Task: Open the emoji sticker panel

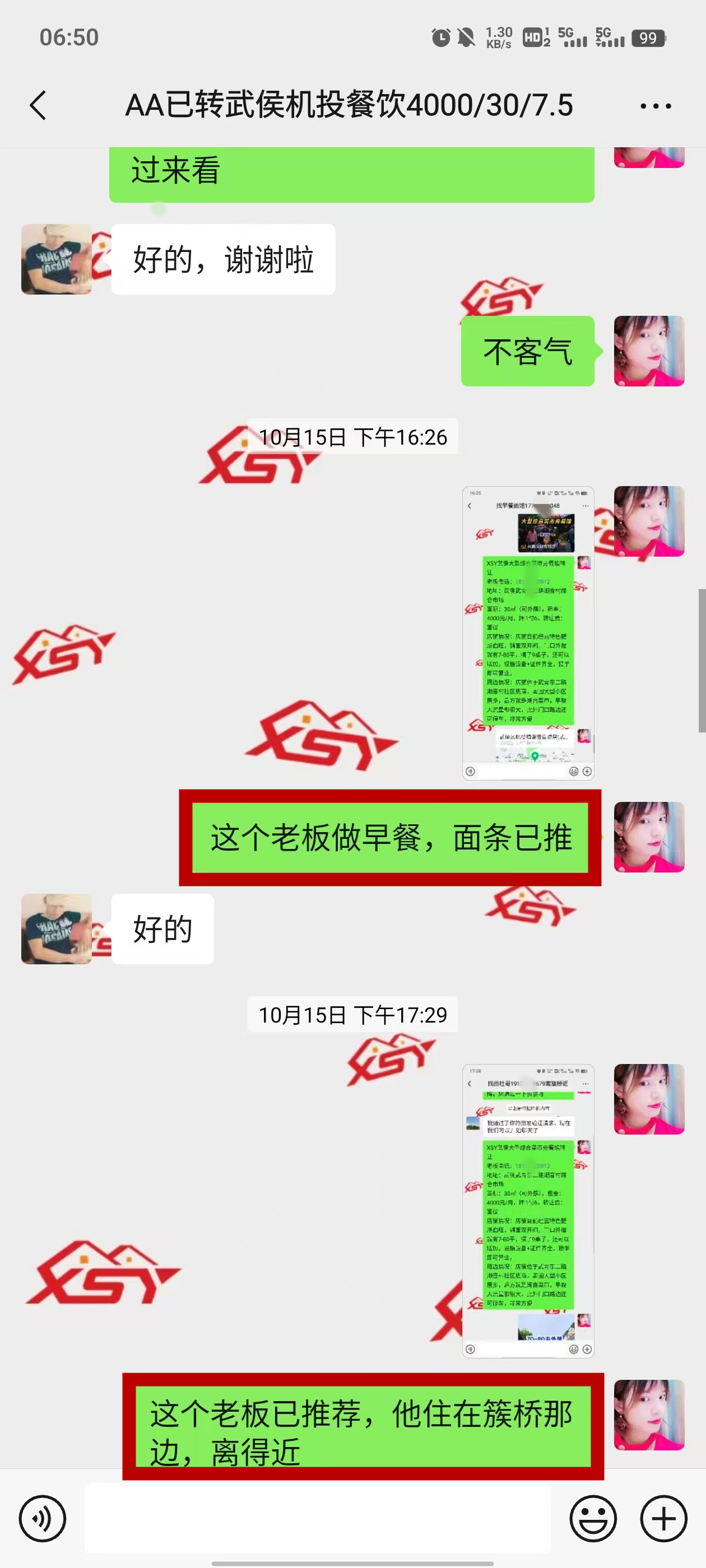Action: tap(593, 1519)
